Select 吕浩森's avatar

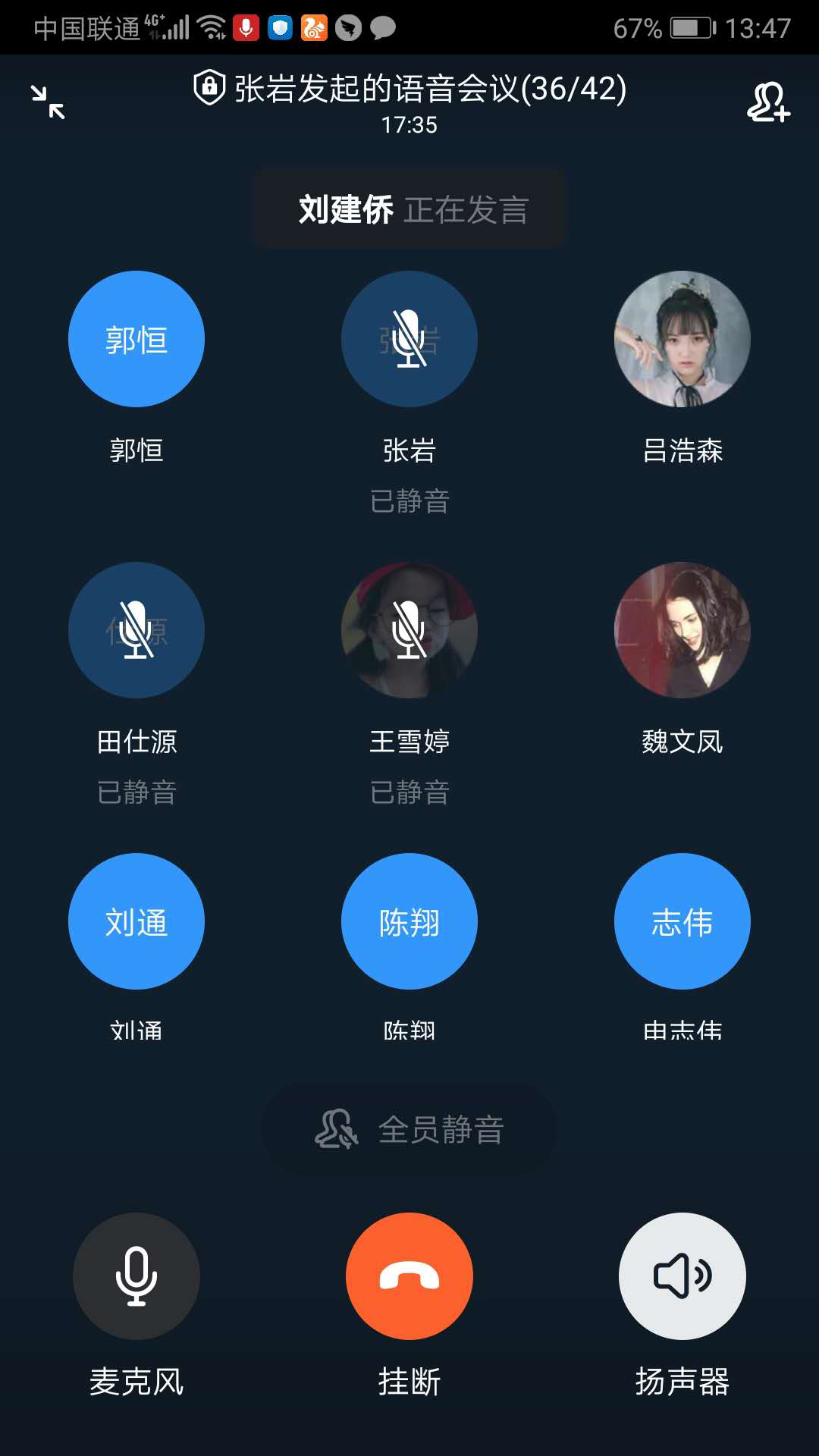click(x=682, y=339)
